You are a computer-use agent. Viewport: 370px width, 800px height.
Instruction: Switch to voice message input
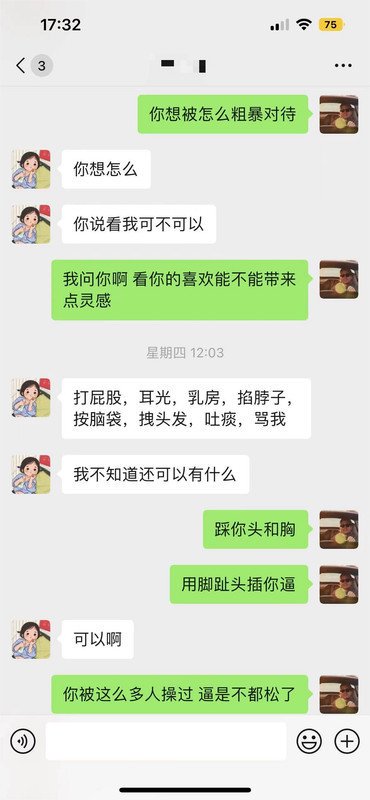coord(23,741)
